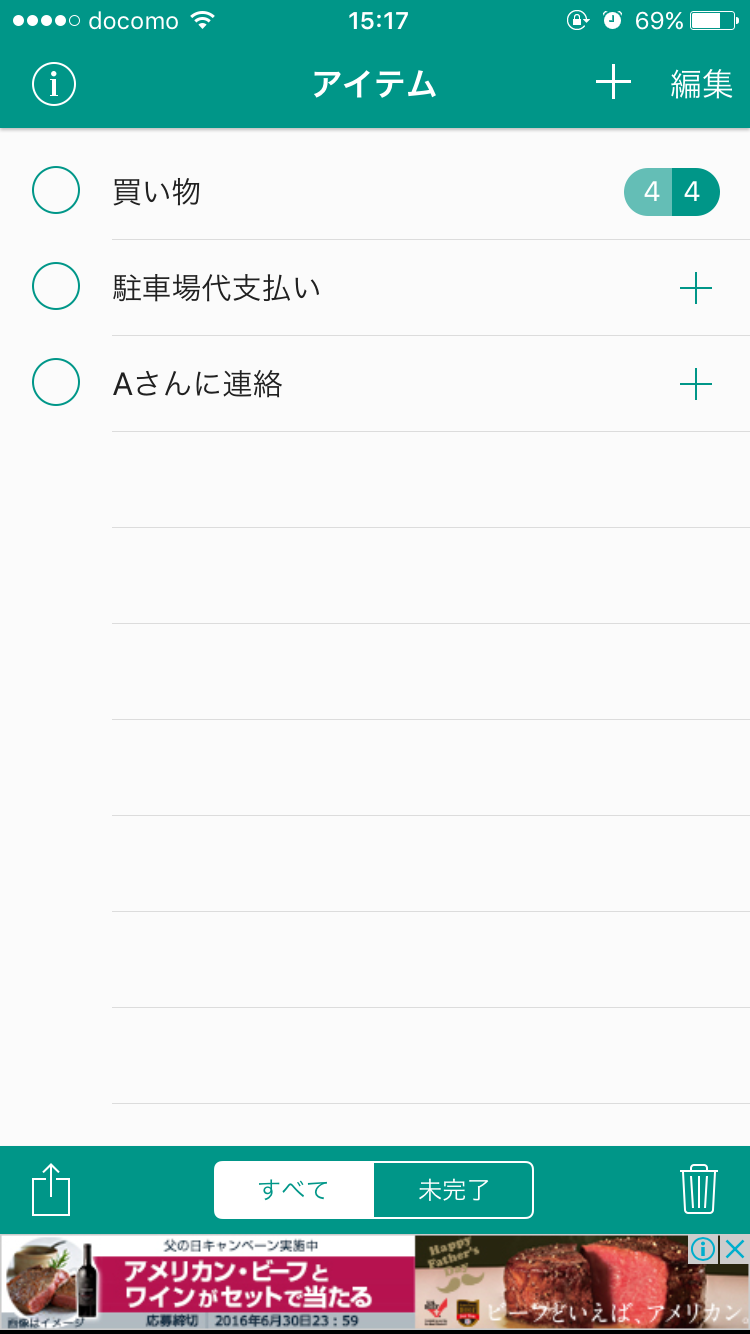The image size is (750, 1334).
Task: Add a sub-item to 駐車場代支払い
Action: tap(695, 289)
